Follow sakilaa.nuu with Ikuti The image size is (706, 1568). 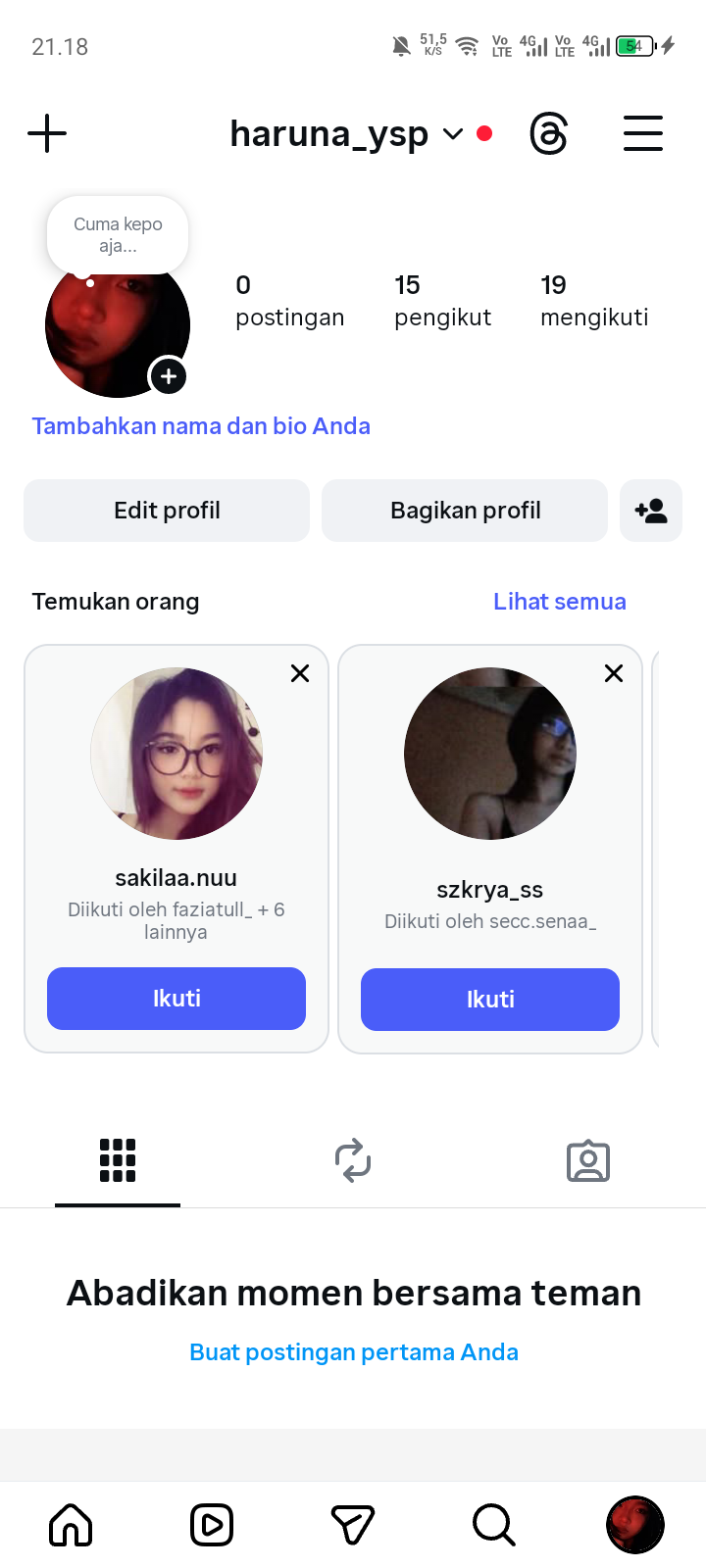[x=176, y=999]
